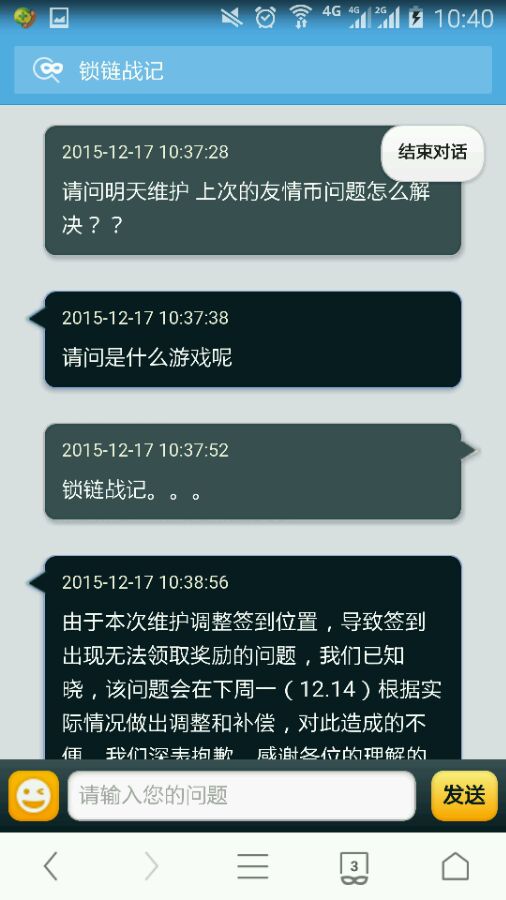The height and width of the screenshot is (900, 506).
Task: Open the browser menu button
Action: [x=252, y=866]
